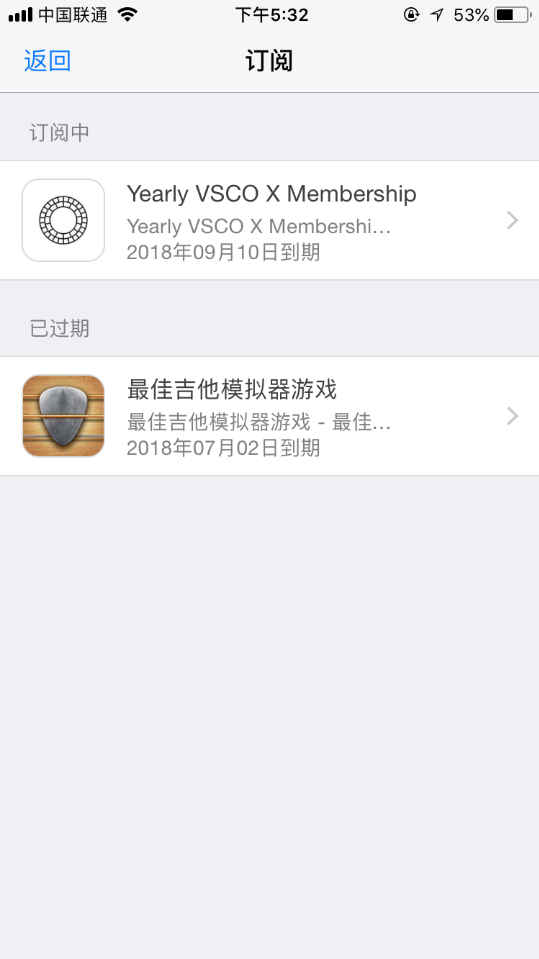Open the expired 最佳吉他模拟器游戏 subscription
Viewport: 539px width, 959px height.
click(269, 416)
